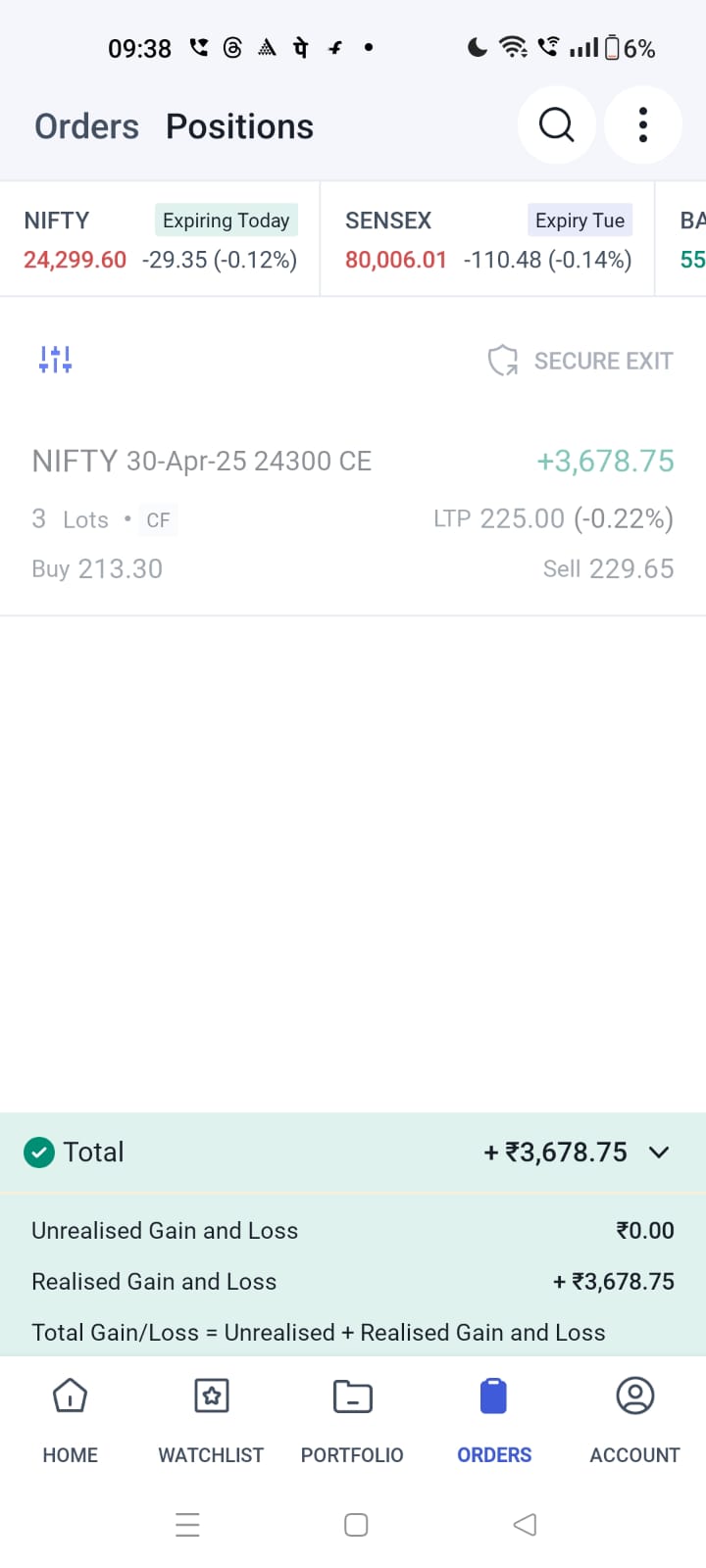Open the recent apps button

(187, 1524)
